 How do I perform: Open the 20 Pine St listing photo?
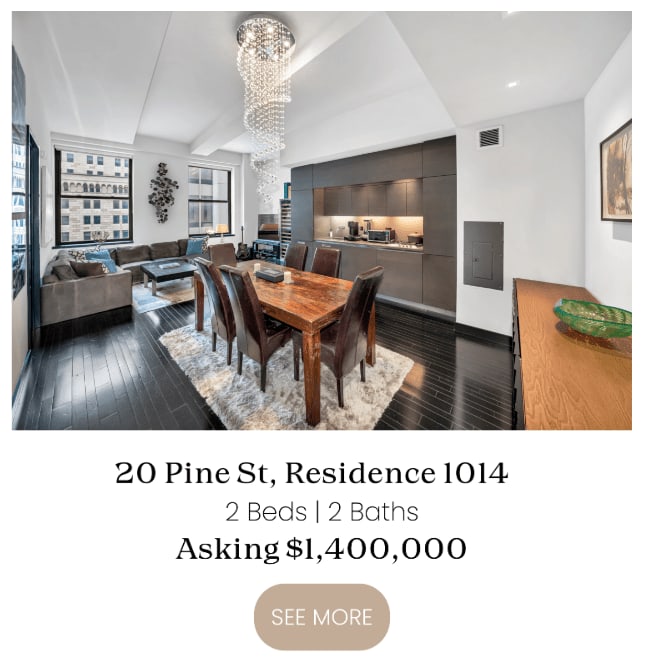coord(322,220)
